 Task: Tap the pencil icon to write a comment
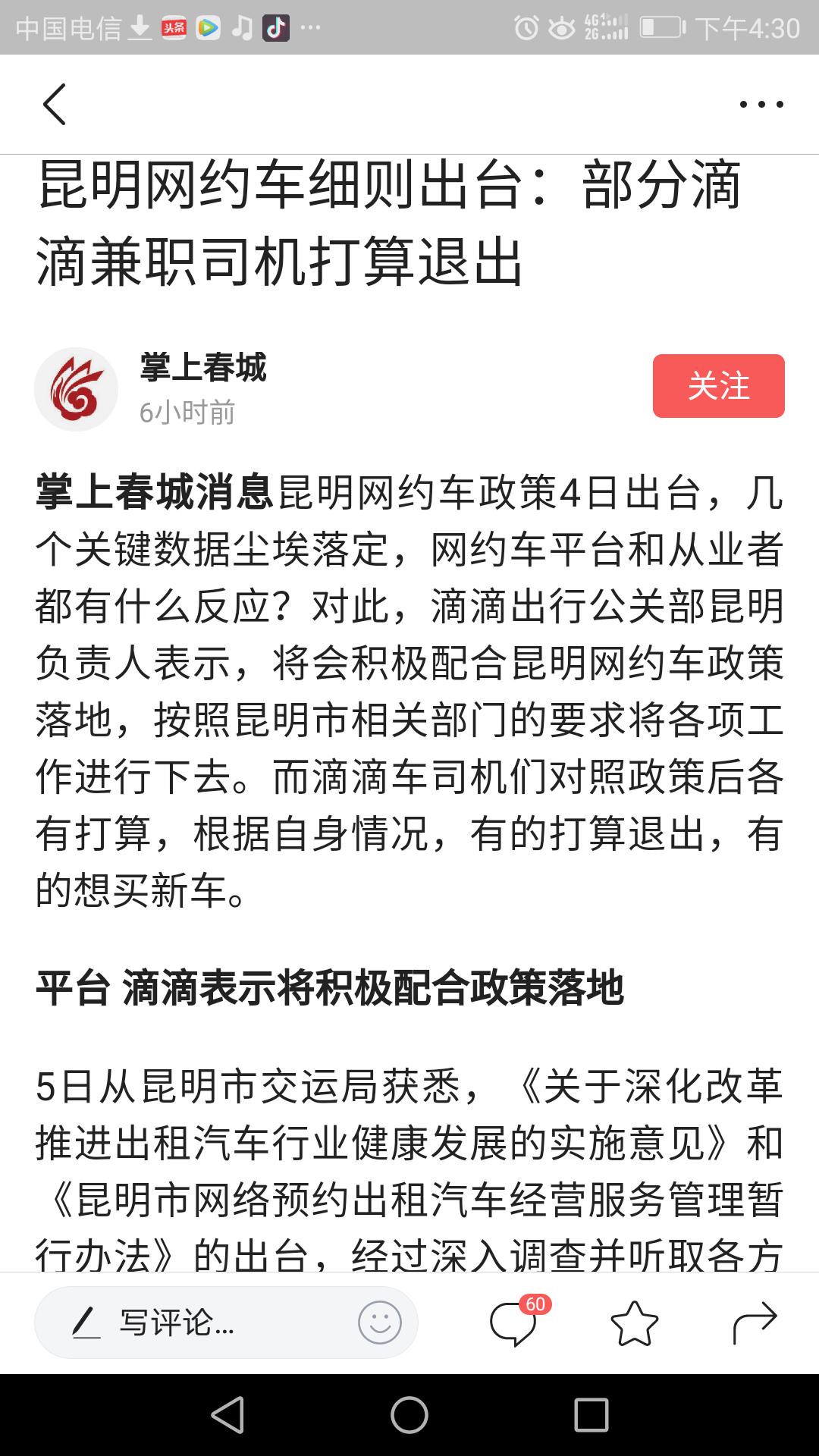pyautogui.click(x=87, y=1321)
